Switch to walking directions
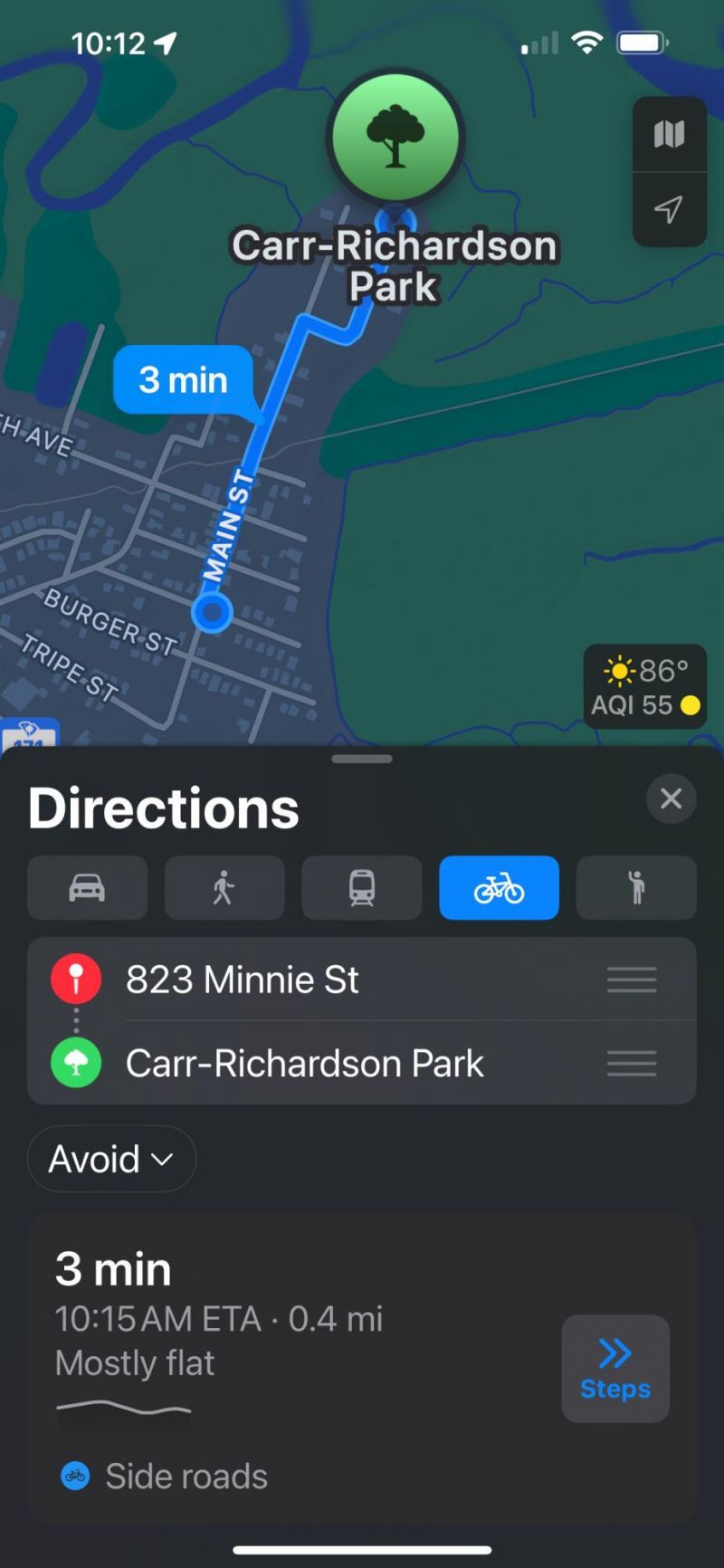Viewport: 724px width, 1568px height. coord(224,888)
